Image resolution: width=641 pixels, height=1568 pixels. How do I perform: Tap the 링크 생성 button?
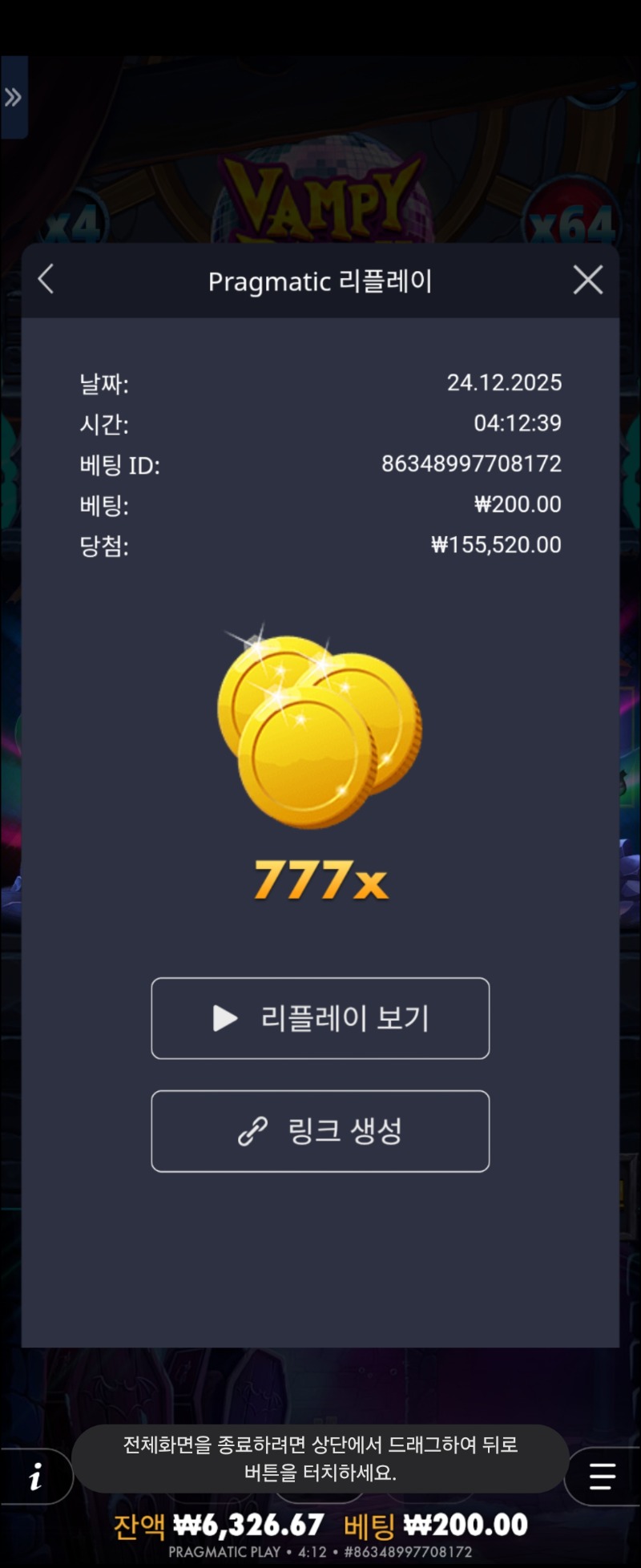(320, 1131)
